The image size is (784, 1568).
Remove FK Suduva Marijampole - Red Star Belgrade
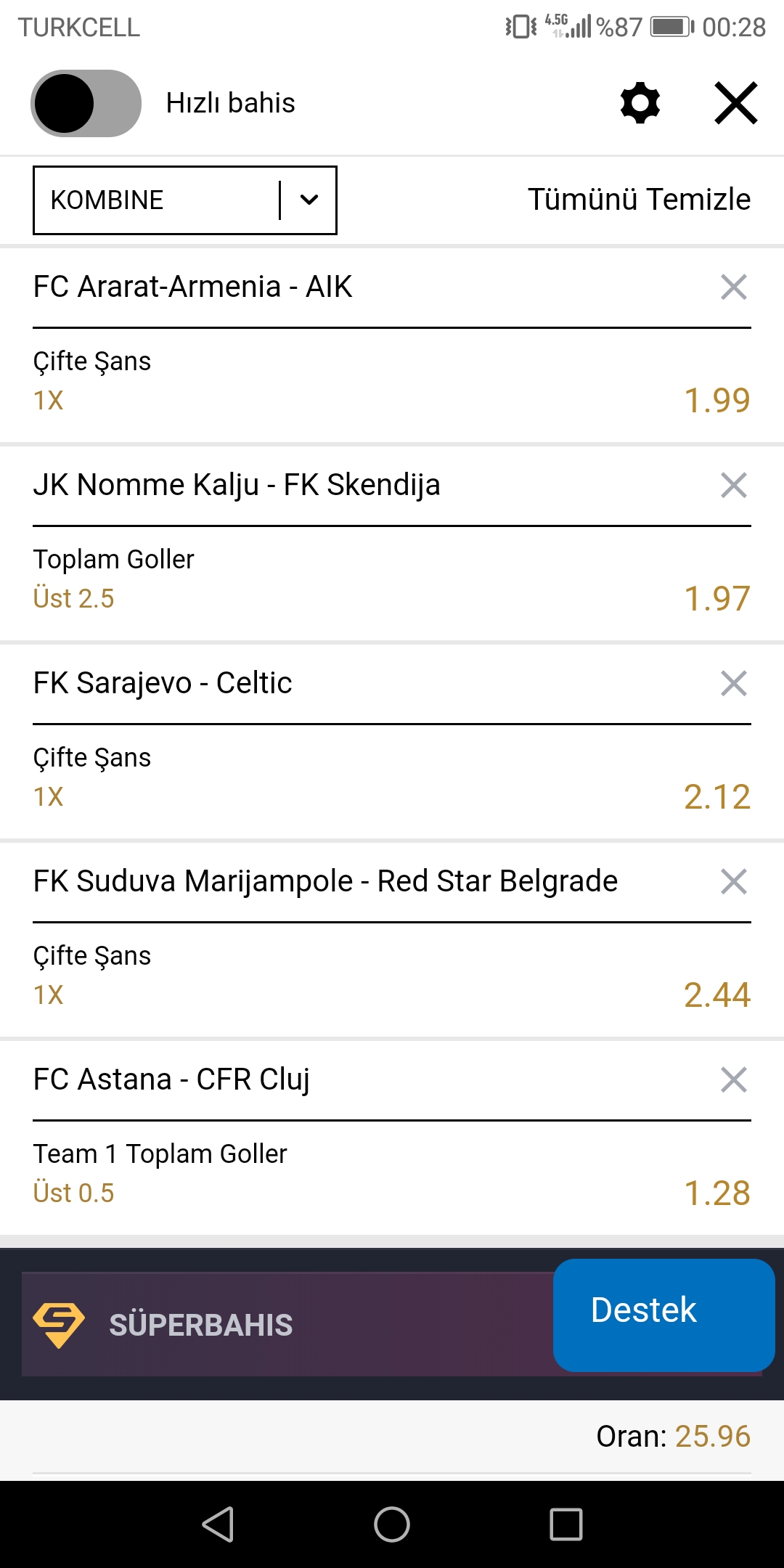tap(734, 881)
